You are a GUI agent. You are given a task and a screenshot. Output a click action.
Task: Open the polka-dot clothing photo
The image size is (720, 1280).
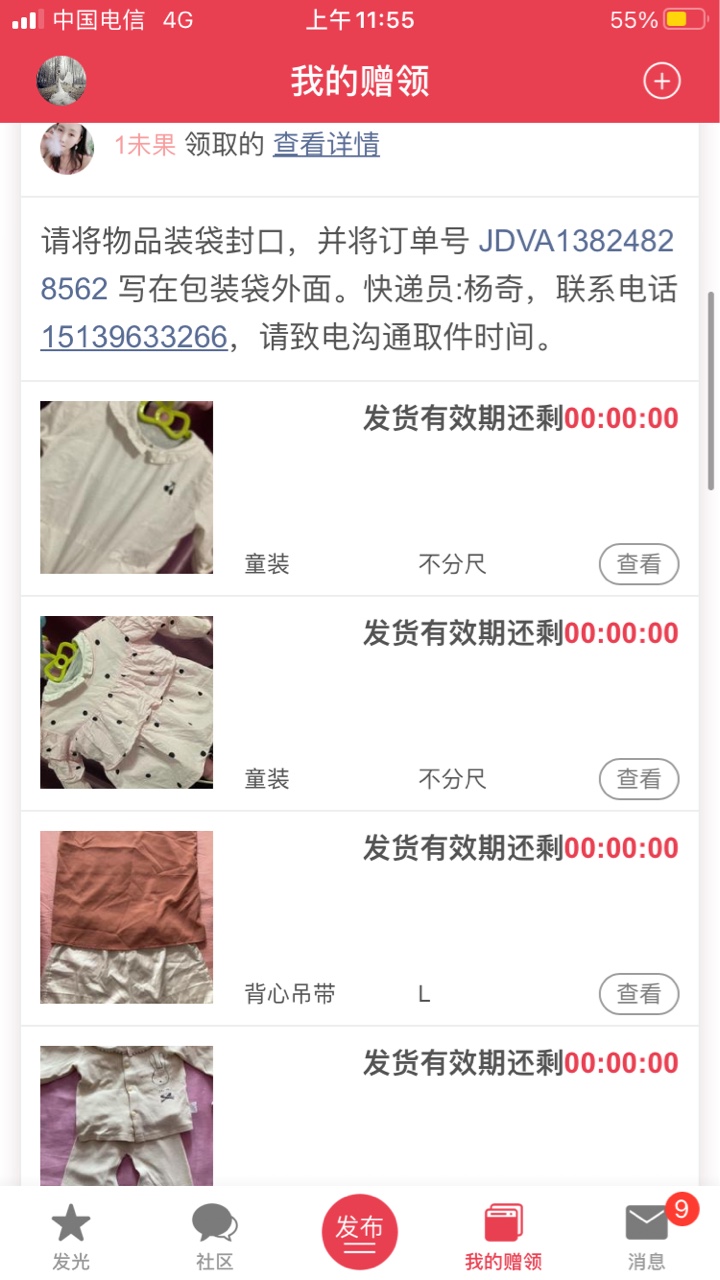(x=127, y=702)
